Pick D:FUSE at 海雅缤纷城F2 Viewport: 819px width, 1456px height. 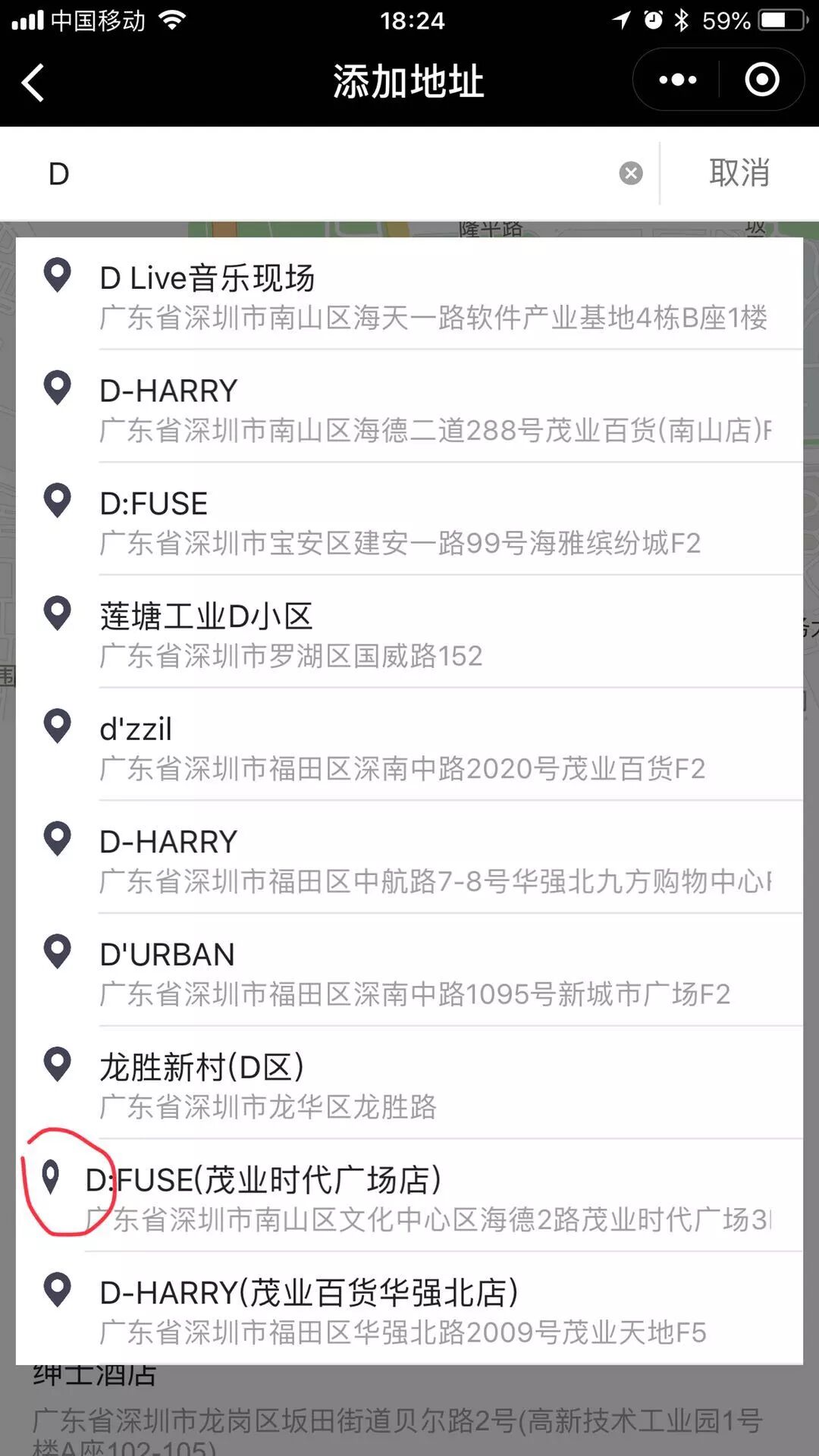(x=409, y=522)
